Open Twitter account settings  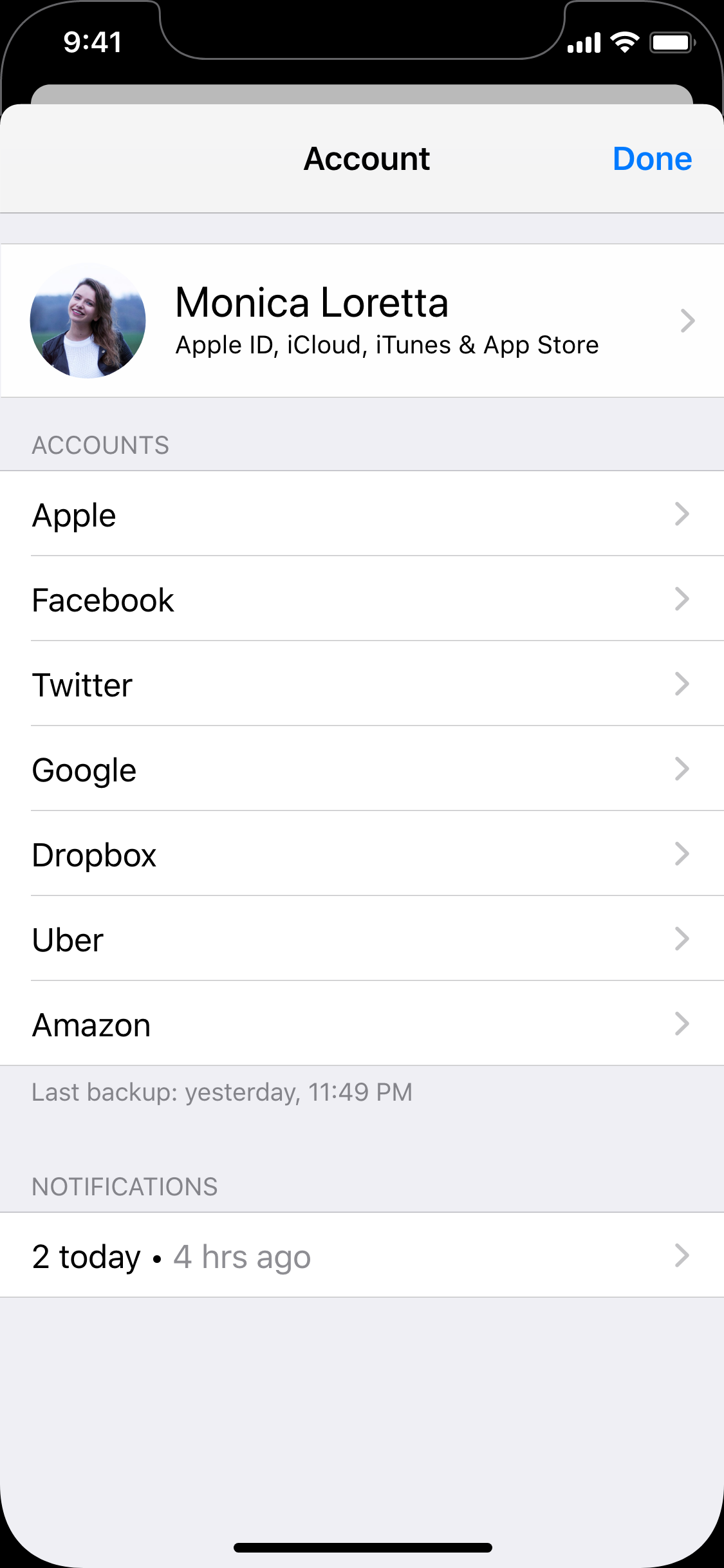point(362,684)
